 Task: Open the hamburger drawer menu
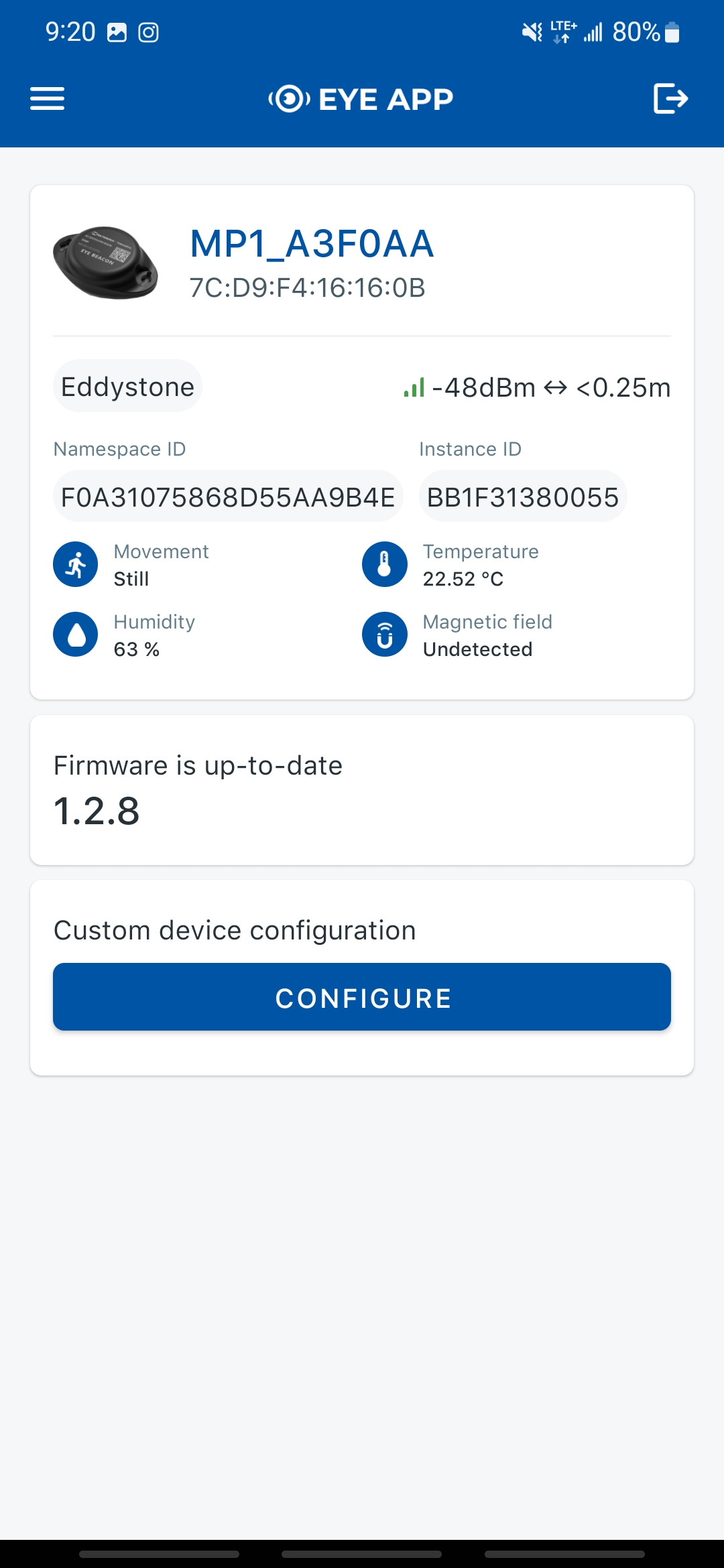click(x=47, y=99)
